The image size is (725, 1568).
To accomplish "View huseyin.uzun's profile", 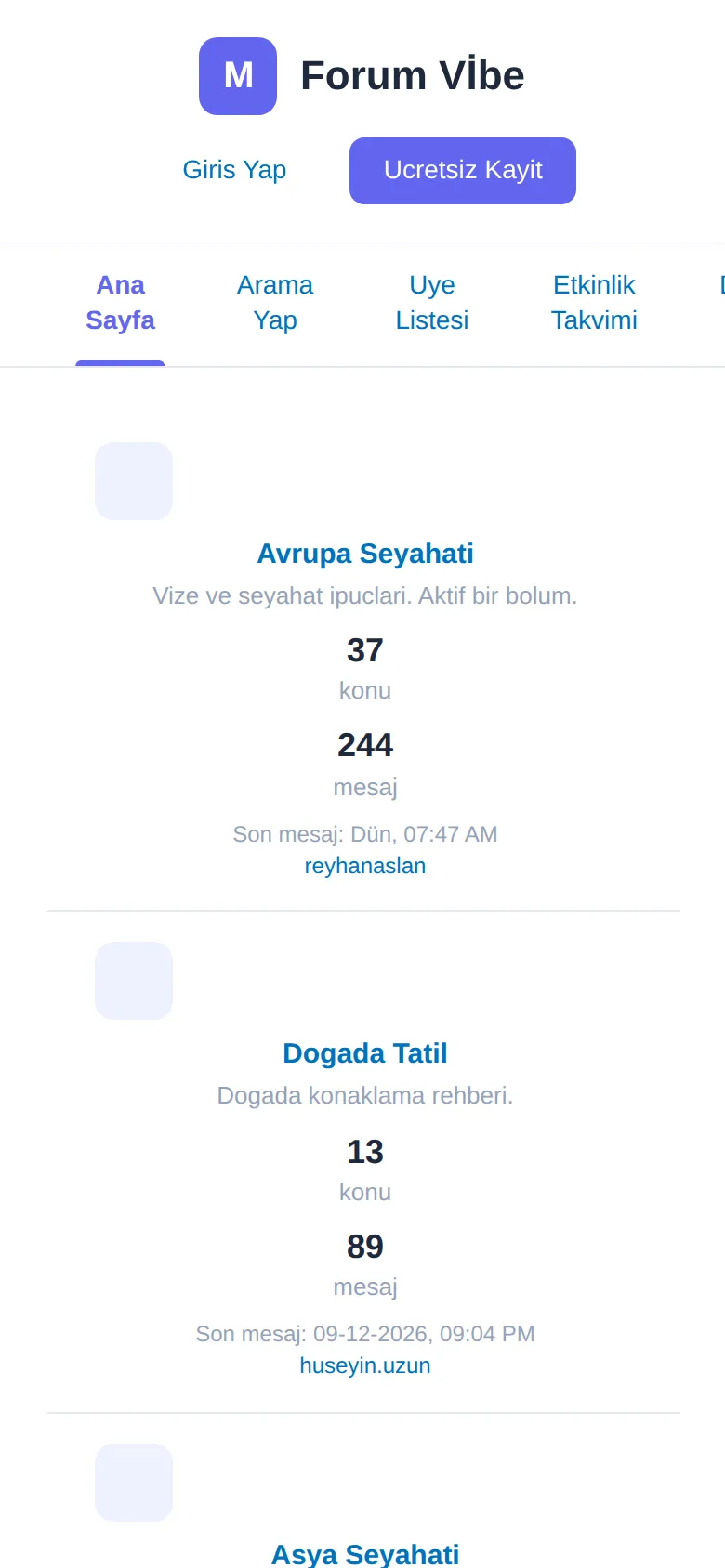I will point(365,1365).
